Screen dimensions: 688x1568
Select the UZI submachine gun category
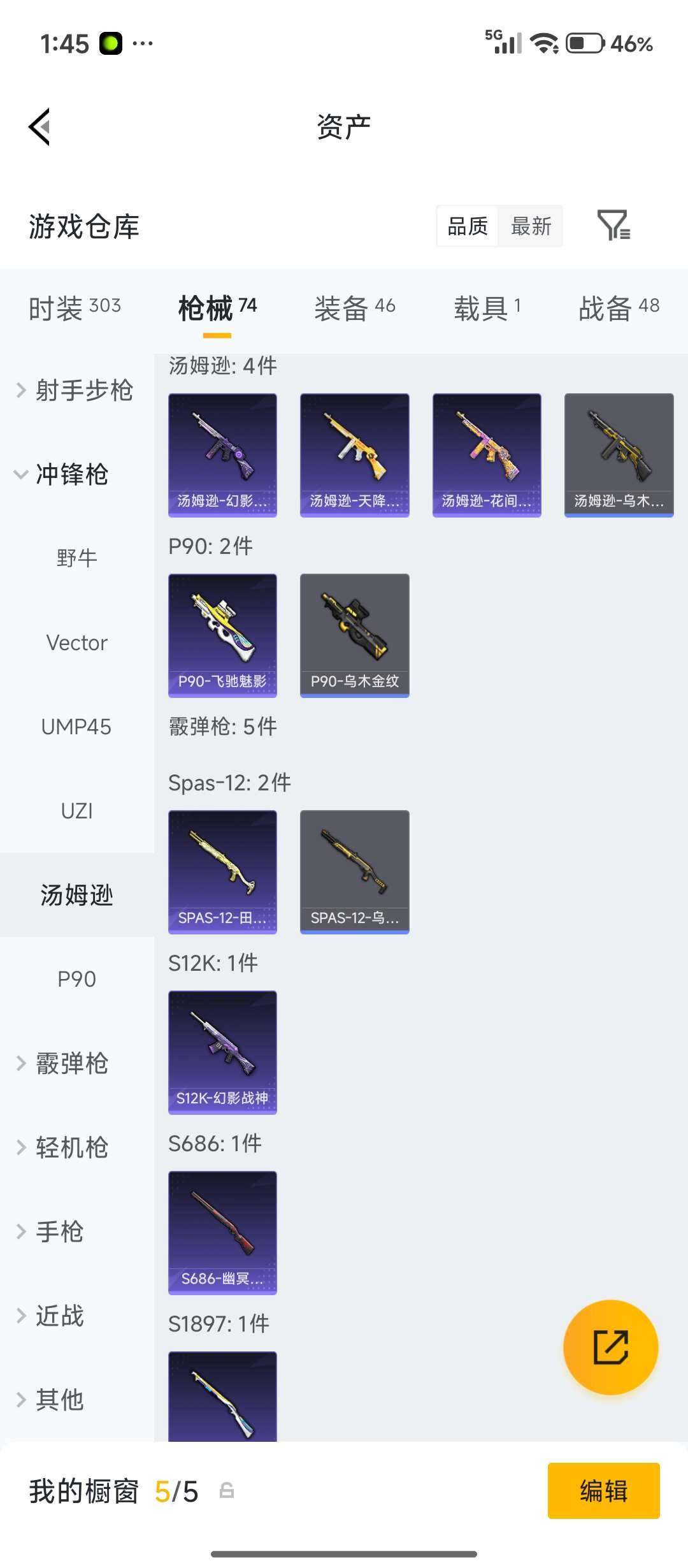click(76, 811)
